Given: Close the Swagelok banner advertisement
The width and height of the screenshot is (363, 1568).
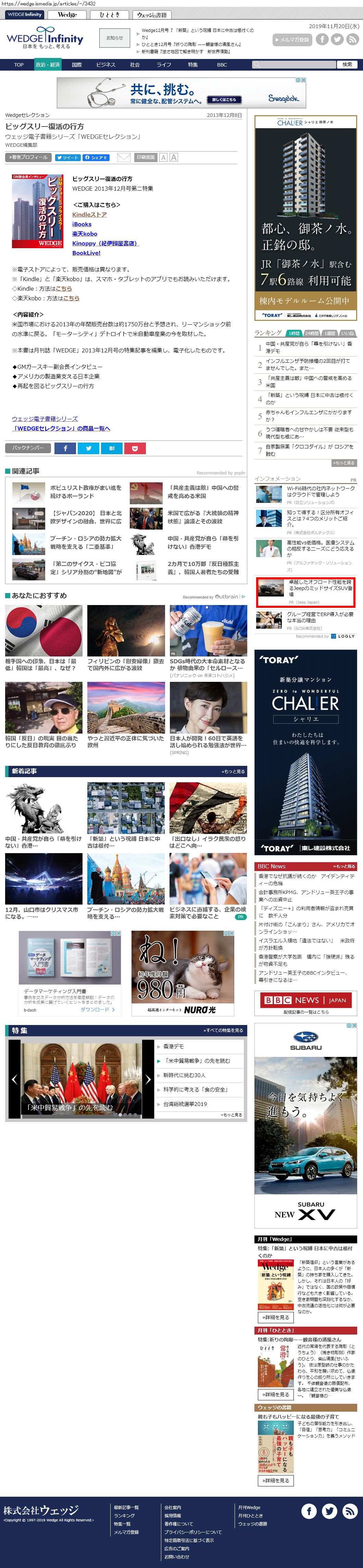Looking at the screenshot, I should [303, 80].
